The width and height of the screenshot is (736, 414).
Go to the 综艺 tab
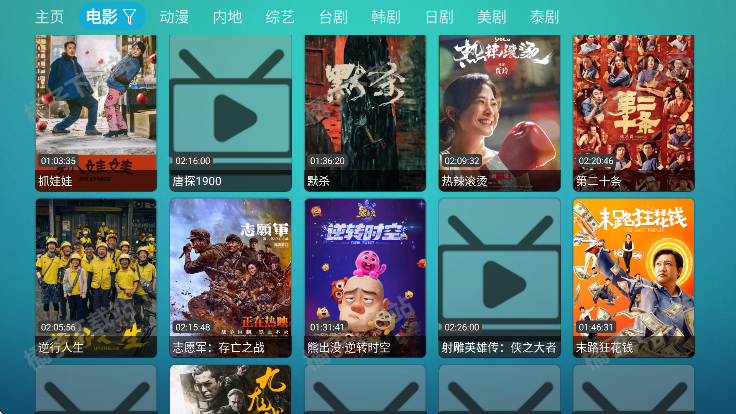pyautogui.click(x=280, y=17)
